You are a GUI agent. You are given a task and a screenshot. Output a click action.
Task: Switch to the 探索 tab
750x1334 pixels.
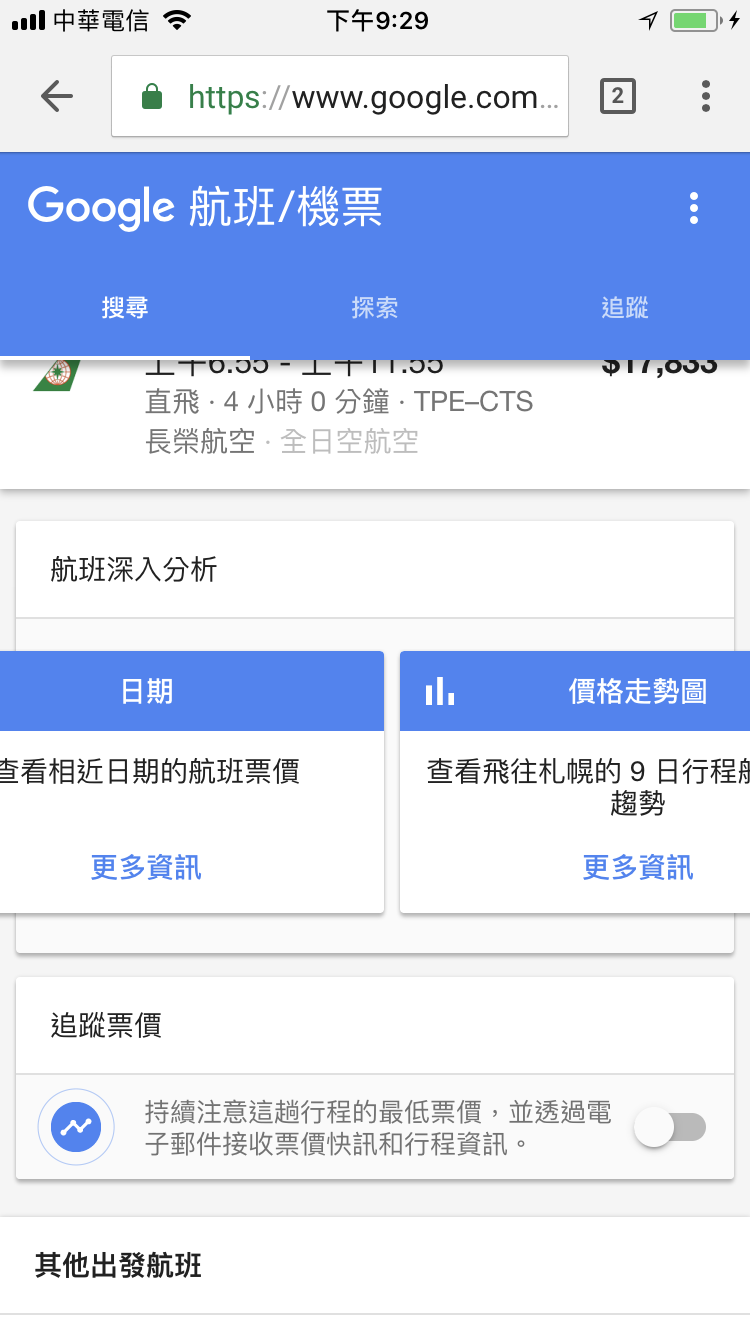(x=375, y=308)
